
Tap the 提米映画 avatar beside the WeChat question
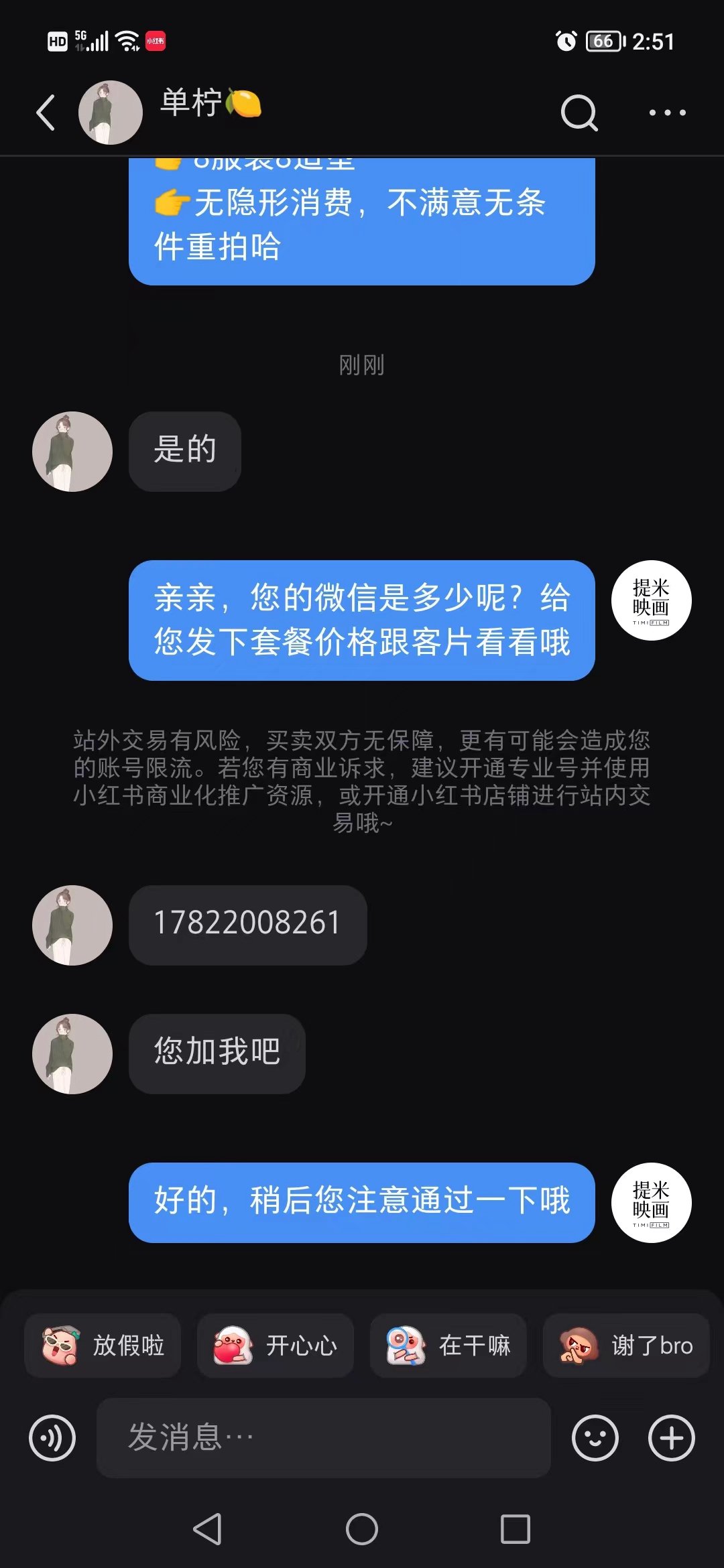[652, 600]
